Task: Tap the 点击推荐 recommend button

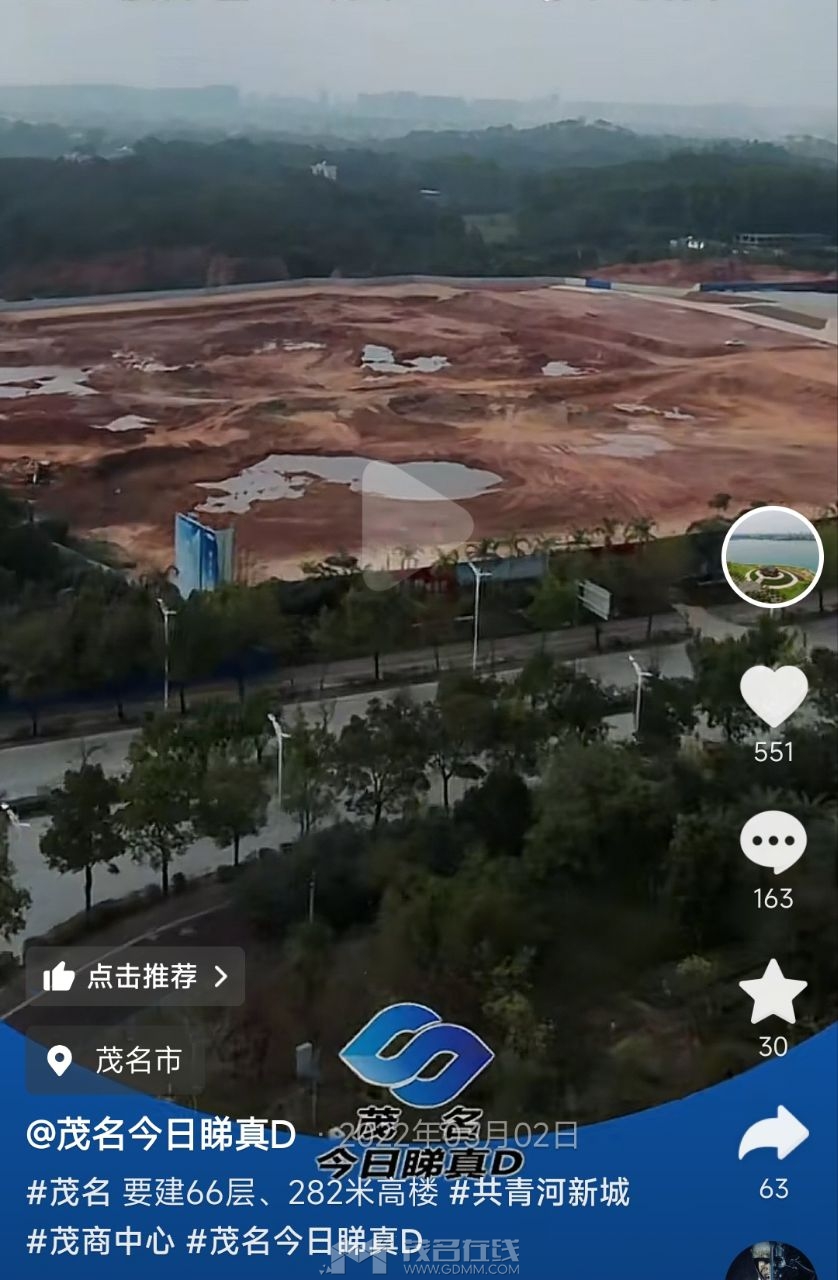Action: pyautogui.click(x=135, y=976)
